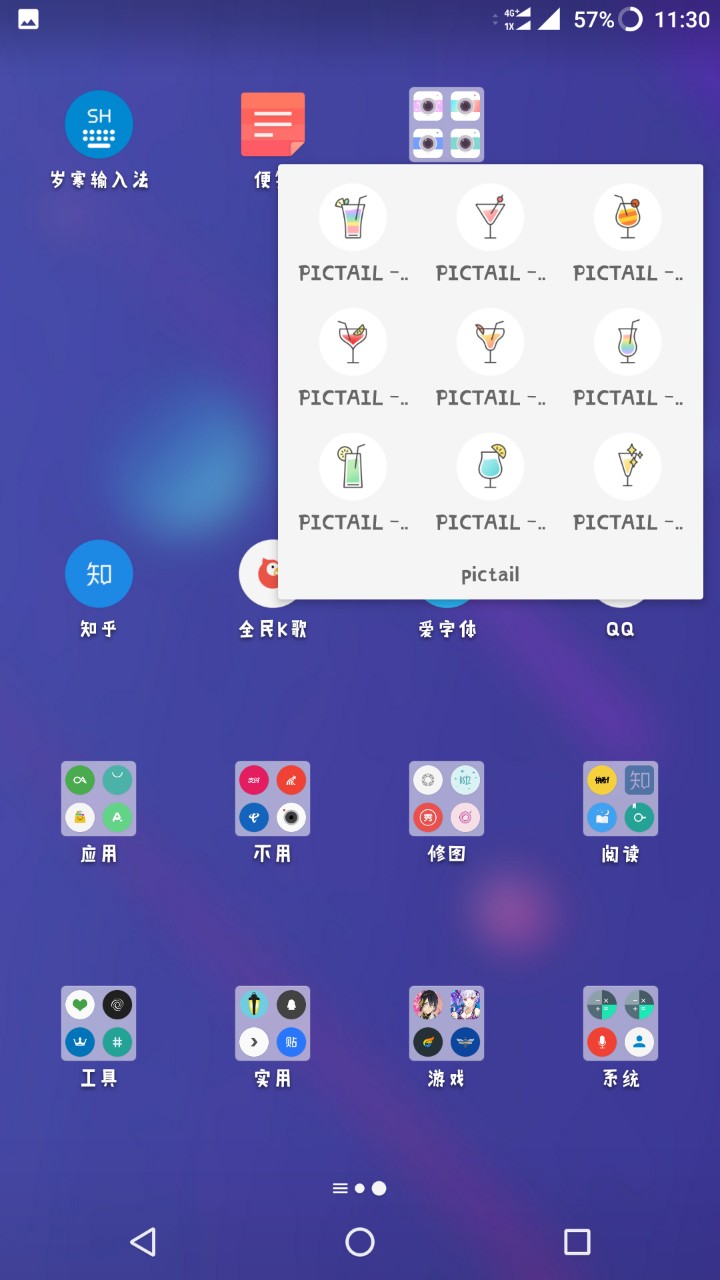Open the Pictail app with rainbow tall glass icon

click(x=352, y=217)
